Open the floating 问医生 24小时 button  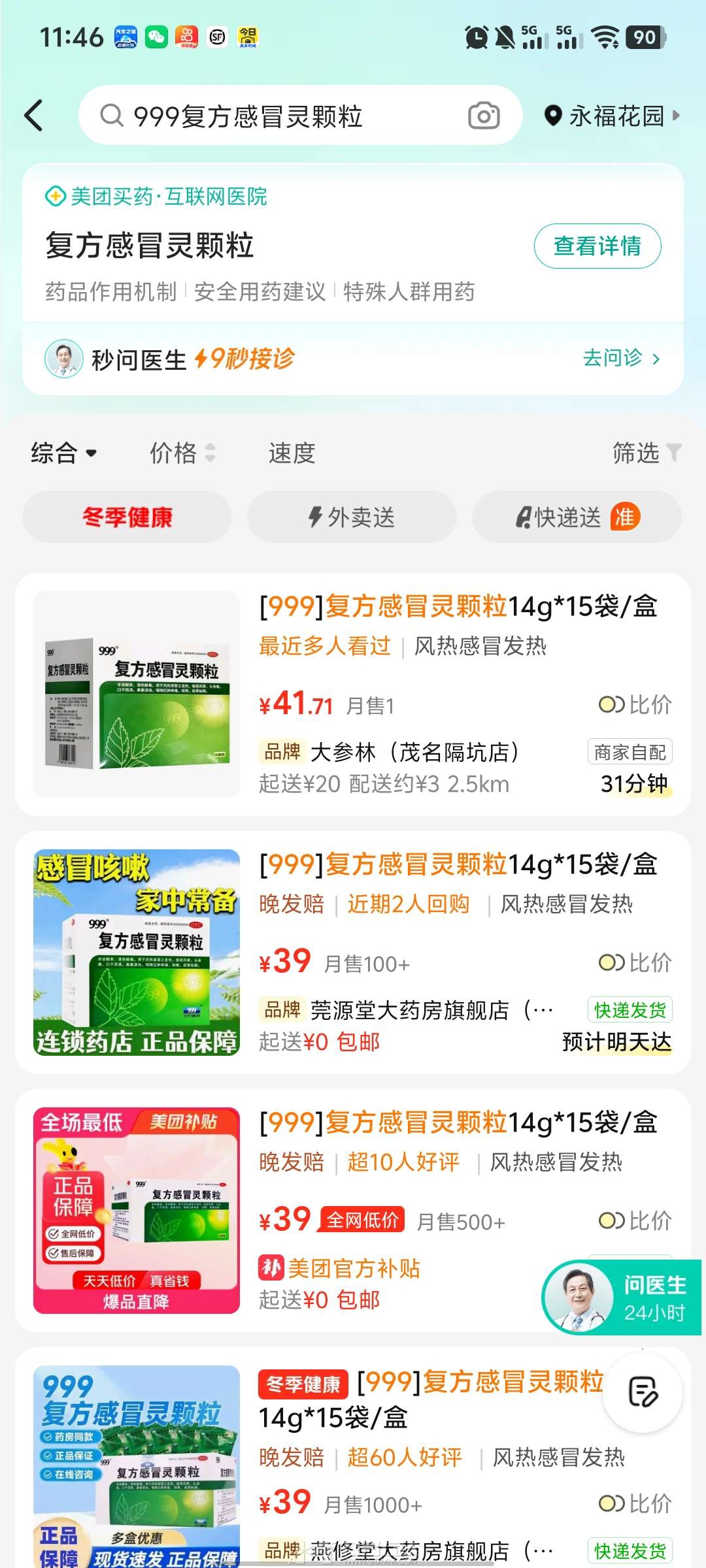(621, 1298)
